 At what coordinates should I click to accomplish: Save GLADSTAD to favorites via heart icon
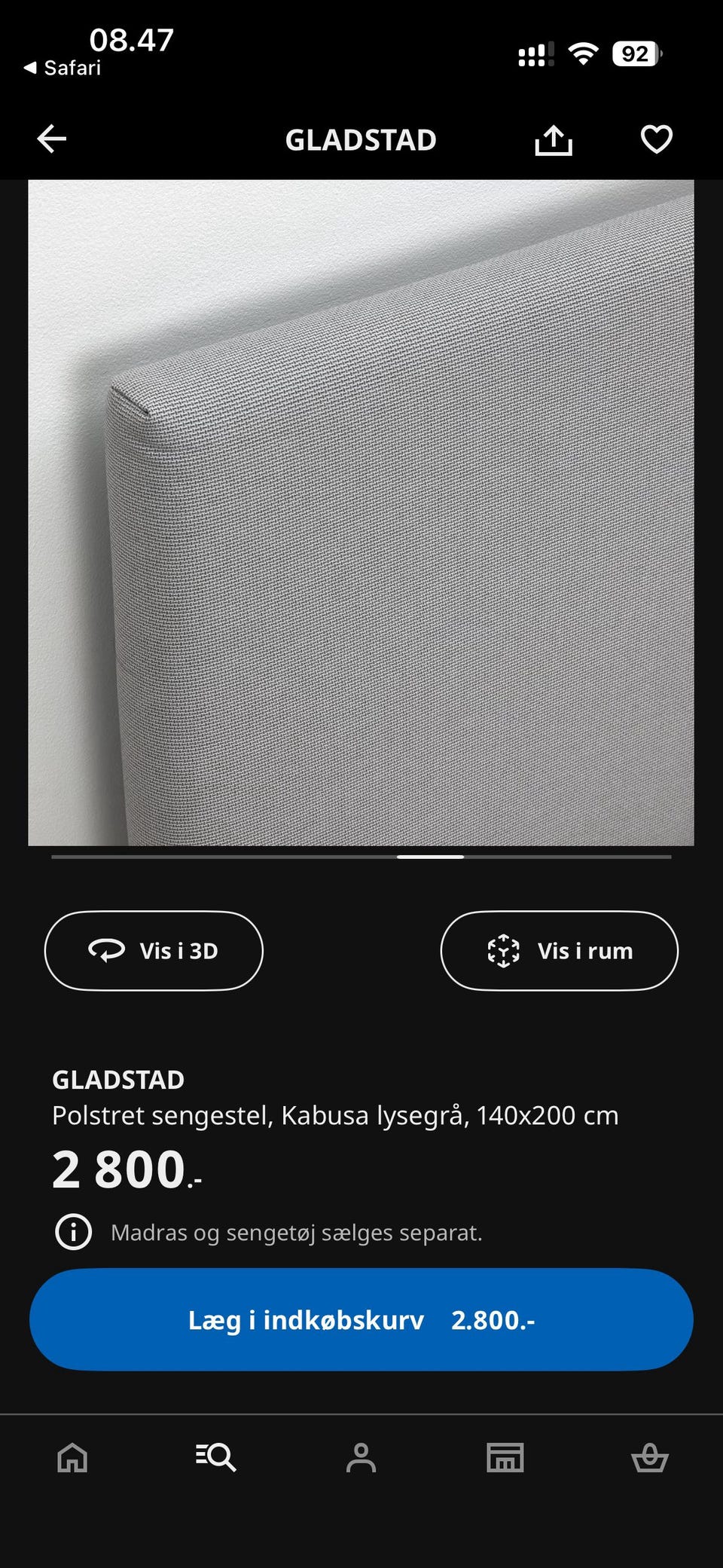tap(655, 139)
